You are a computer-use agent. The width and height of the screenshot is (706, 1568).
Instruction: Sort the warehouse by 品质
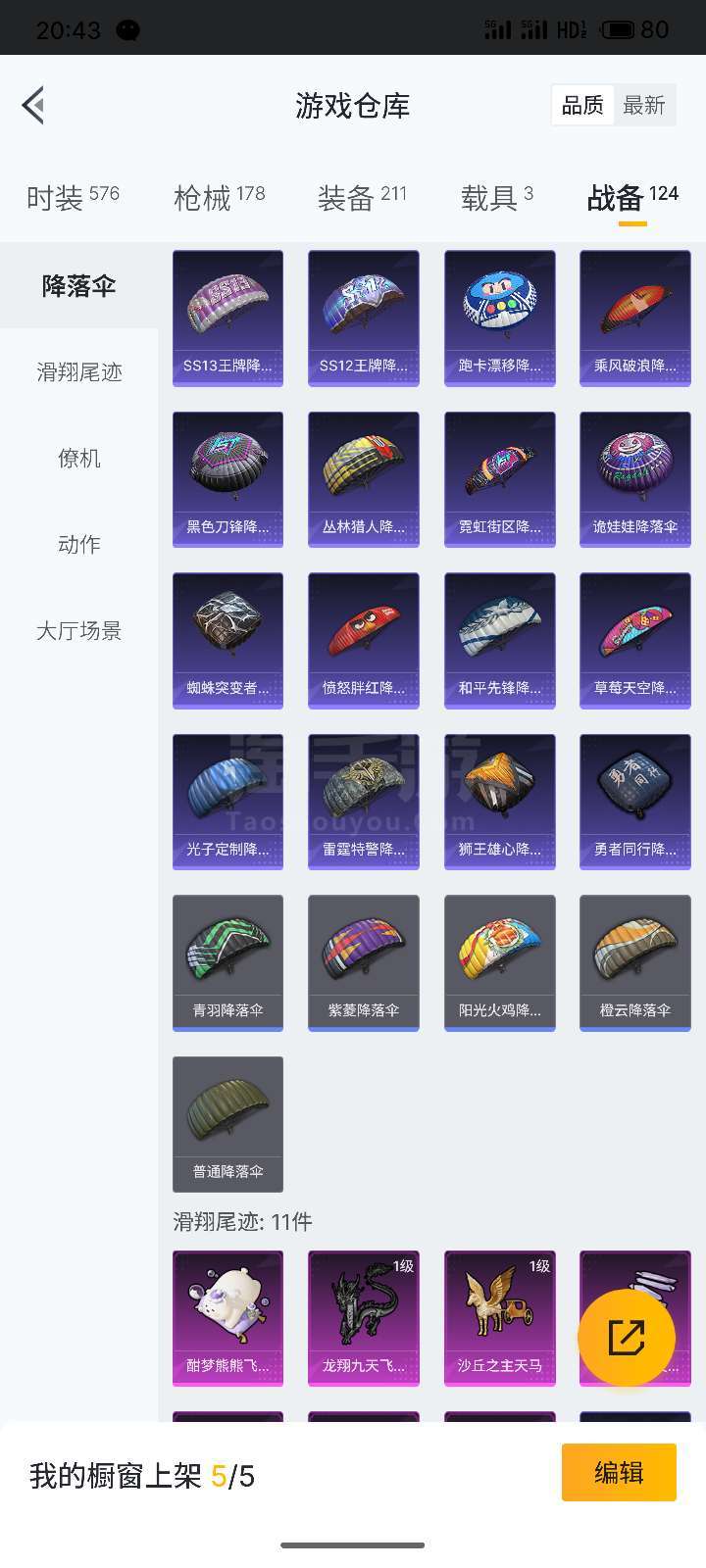click(582, 106)
